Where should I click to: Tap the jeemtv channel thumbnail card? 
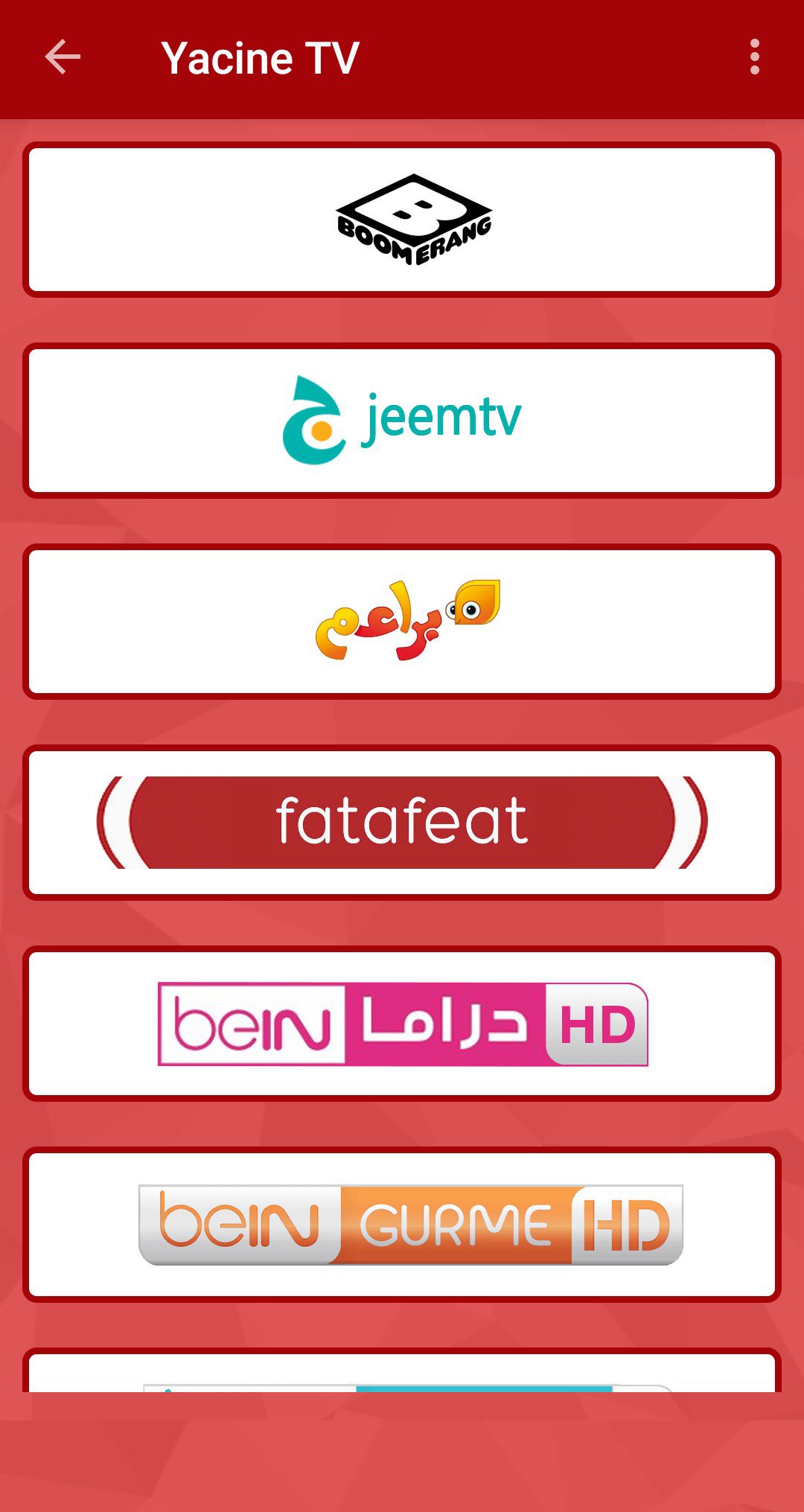click(402, 417)
